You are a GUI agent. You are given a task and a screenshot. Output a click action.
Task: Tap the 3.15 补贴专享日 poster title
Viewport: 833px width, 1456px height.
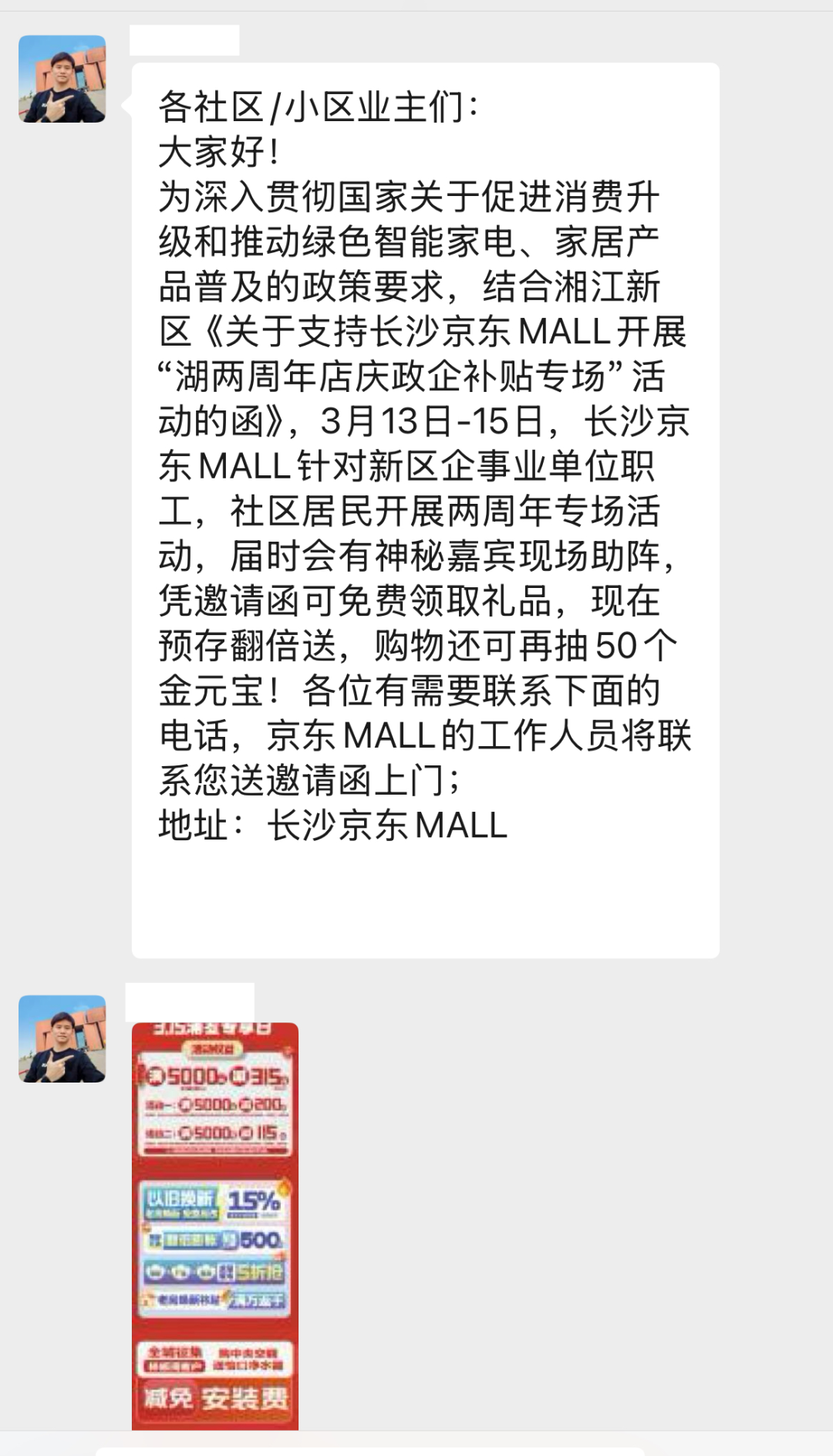pos(212,1027)
